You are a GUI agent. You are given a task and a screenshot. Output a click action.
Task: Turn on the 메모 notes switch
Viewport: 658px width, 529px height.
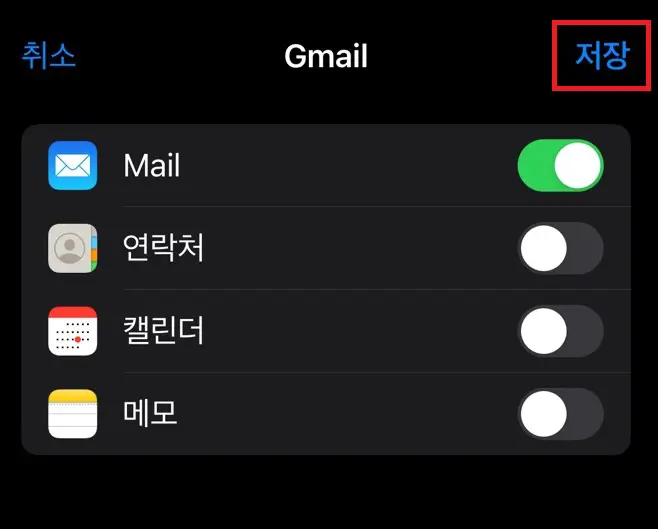pos(560,414)
